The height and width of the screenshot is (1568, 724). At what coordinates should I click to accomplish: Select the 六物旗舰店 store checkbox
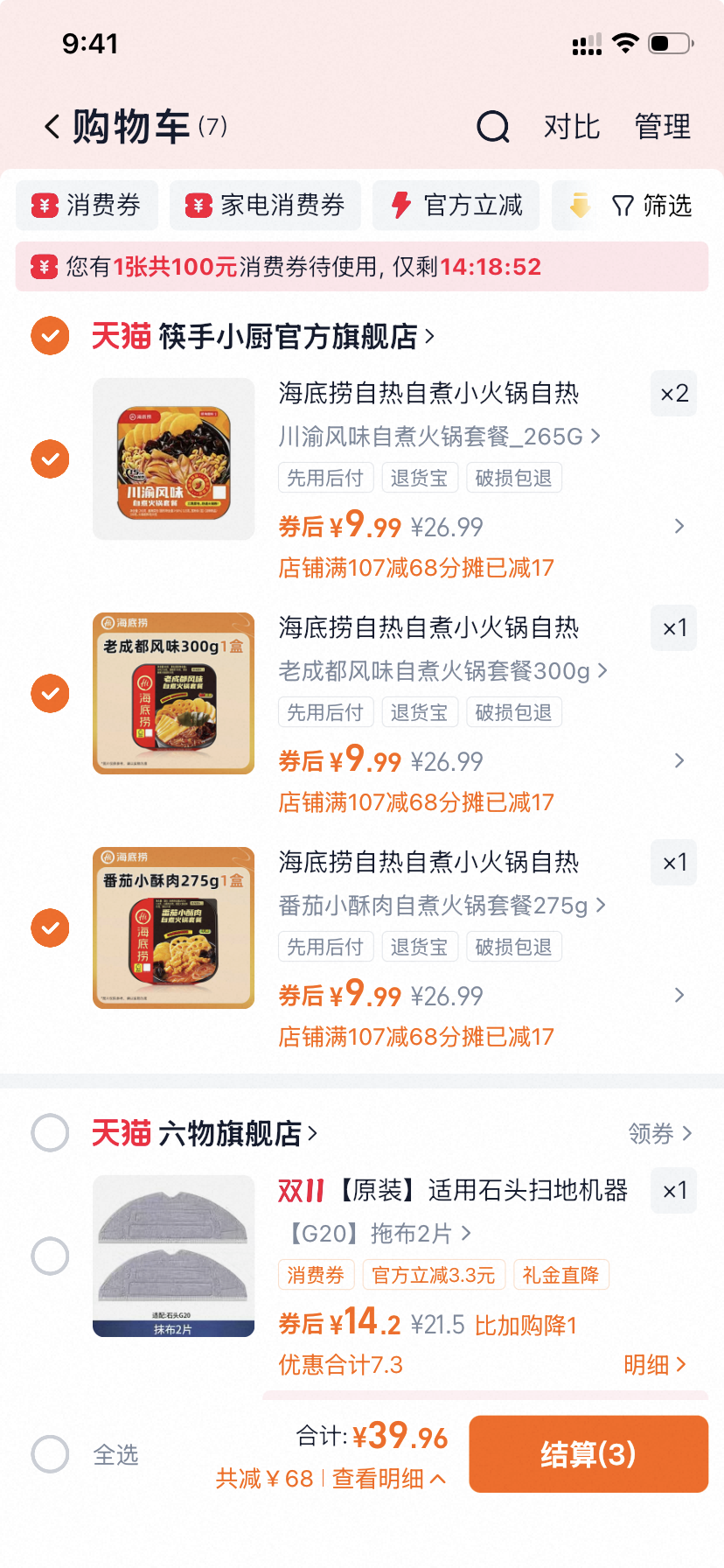[x=50, y=1133]
